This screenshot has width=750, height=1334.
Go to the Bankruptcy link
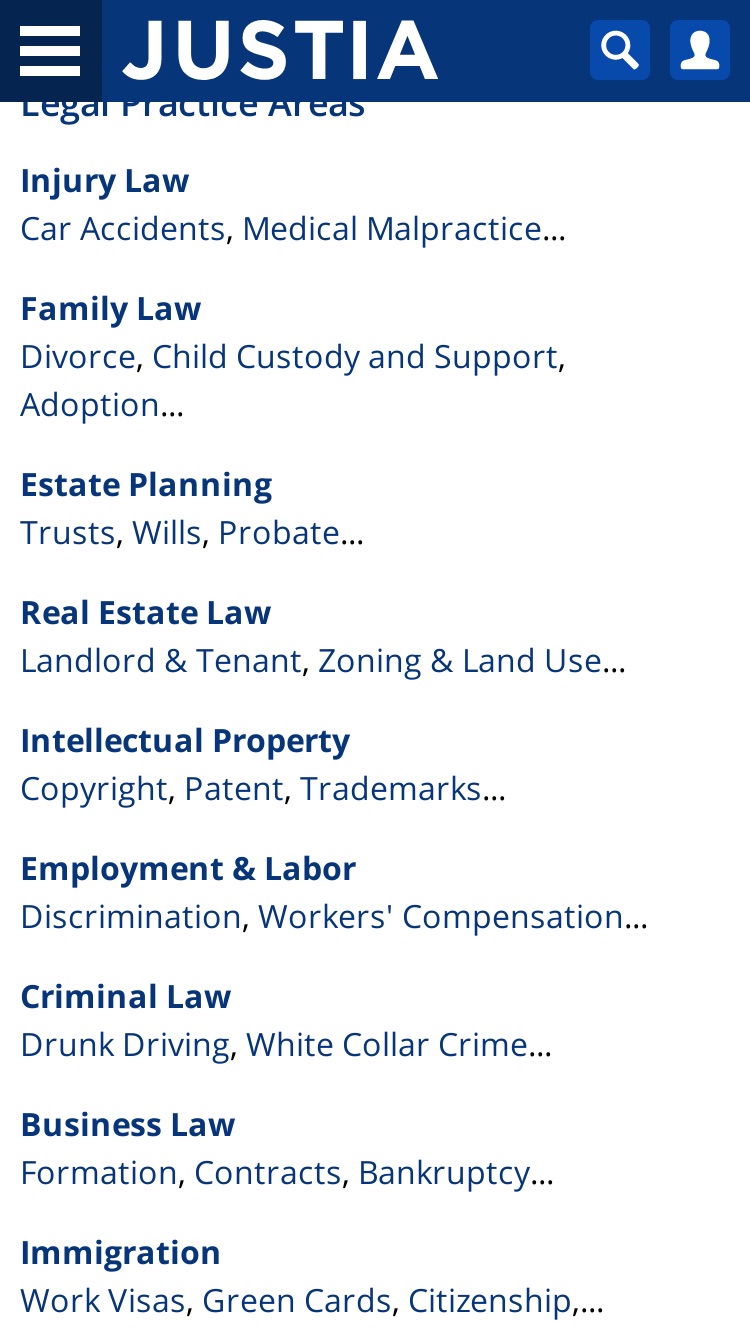pyautogui.click(x=444, y=1173)
